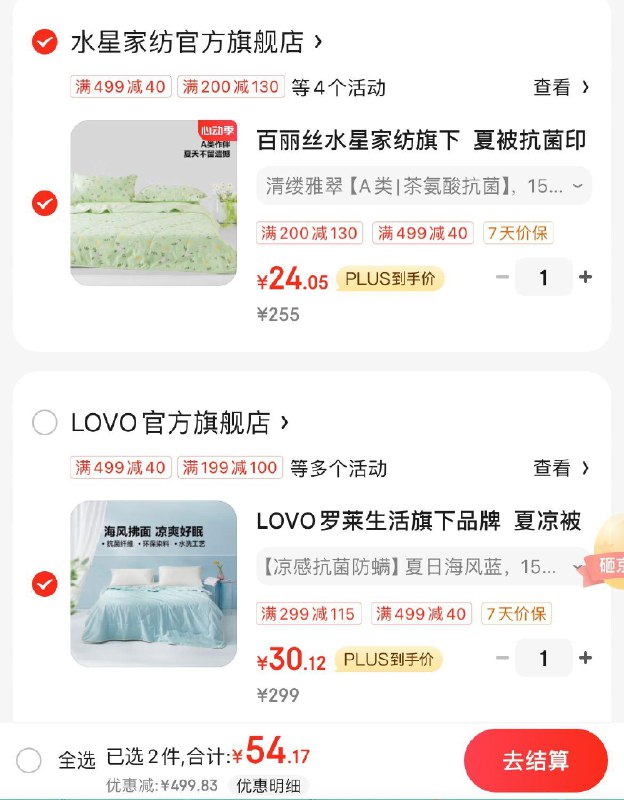Select all items in the LOVO官方旗舰店 store
Viewport: 624px width, 800px height.
click(44, 423)
